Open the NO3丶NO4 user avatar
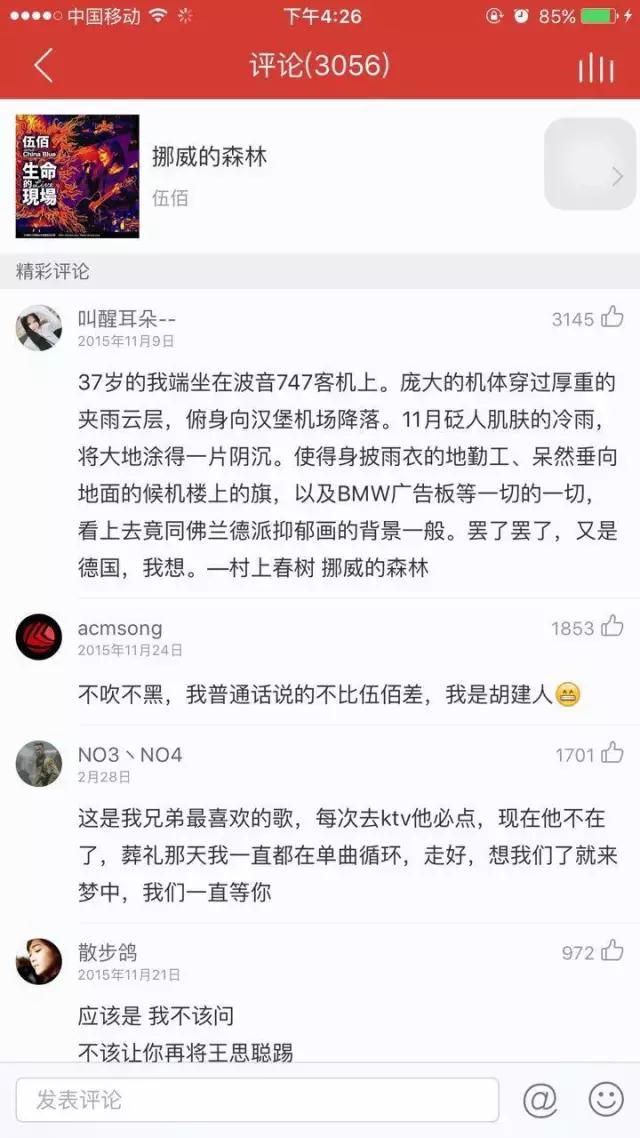Viewport: 640px width, 1138px height. click(x=38, y=764)
